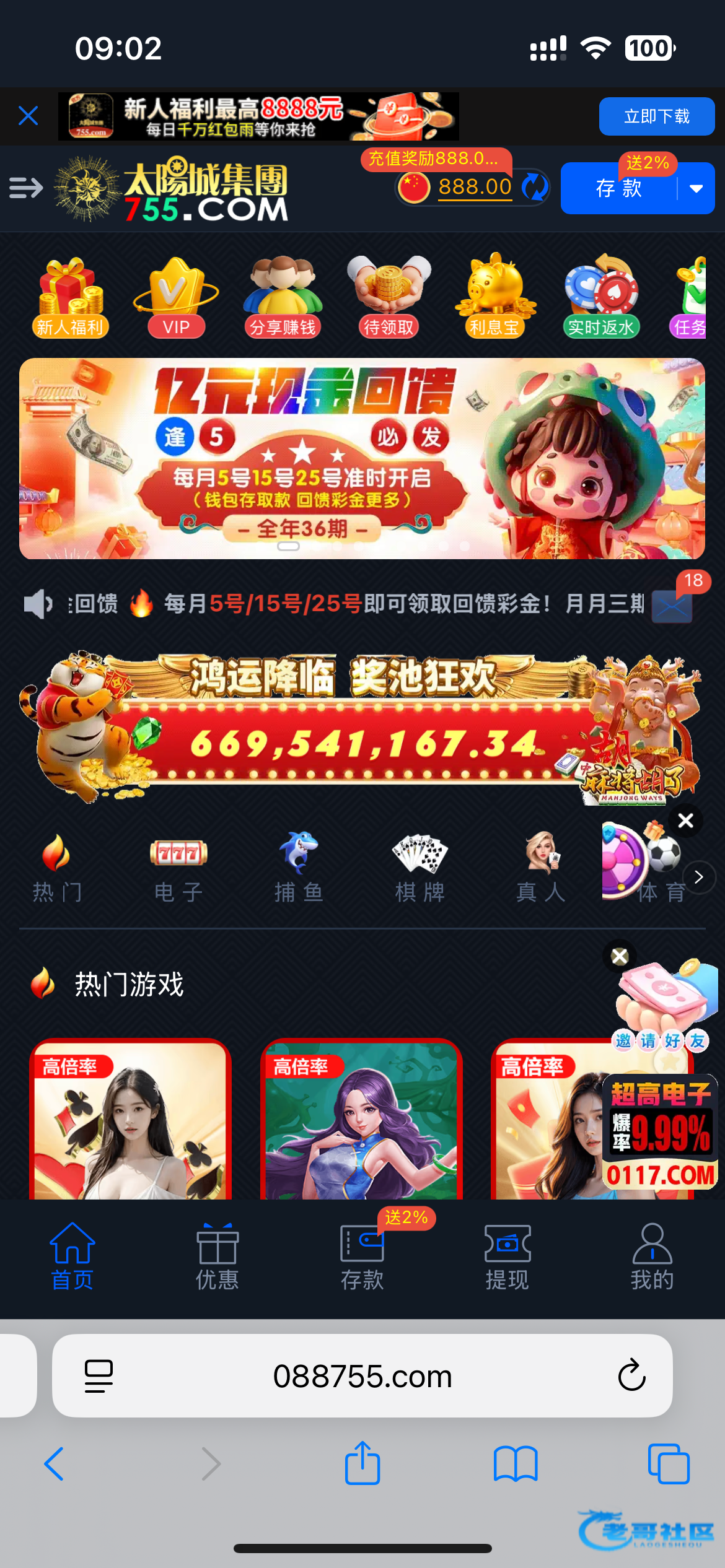Select the 电子 game category
The width and height of the screenshot is (725, 1568).
click(178, 867)
